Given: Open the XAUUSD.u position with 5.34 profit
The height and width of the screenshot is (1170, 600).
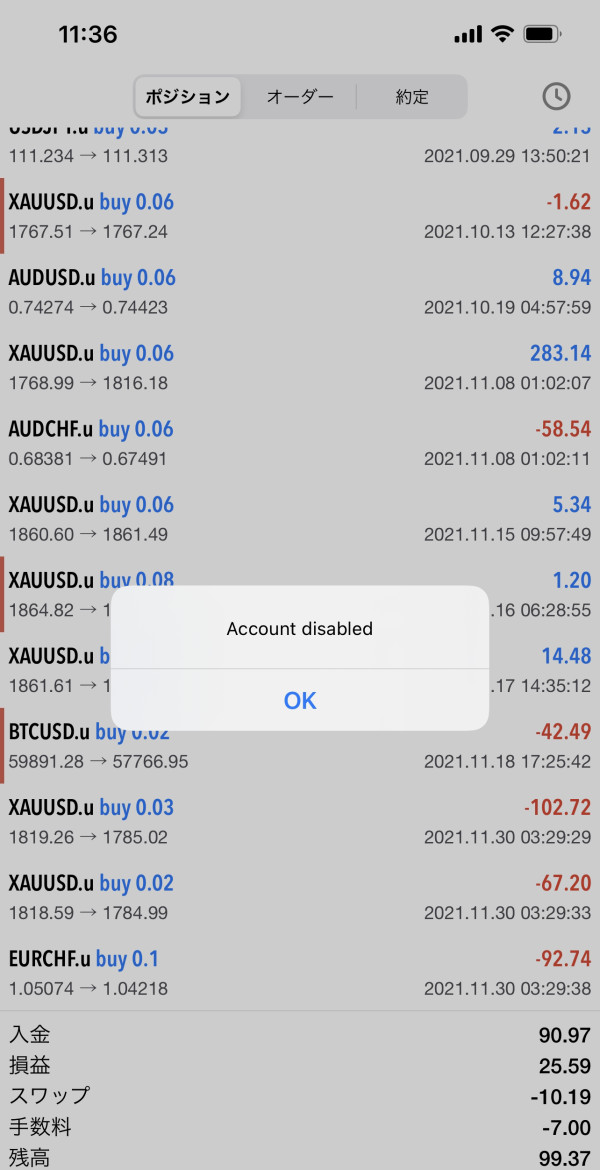Looking at the screenshot, I should coord(300,519).
